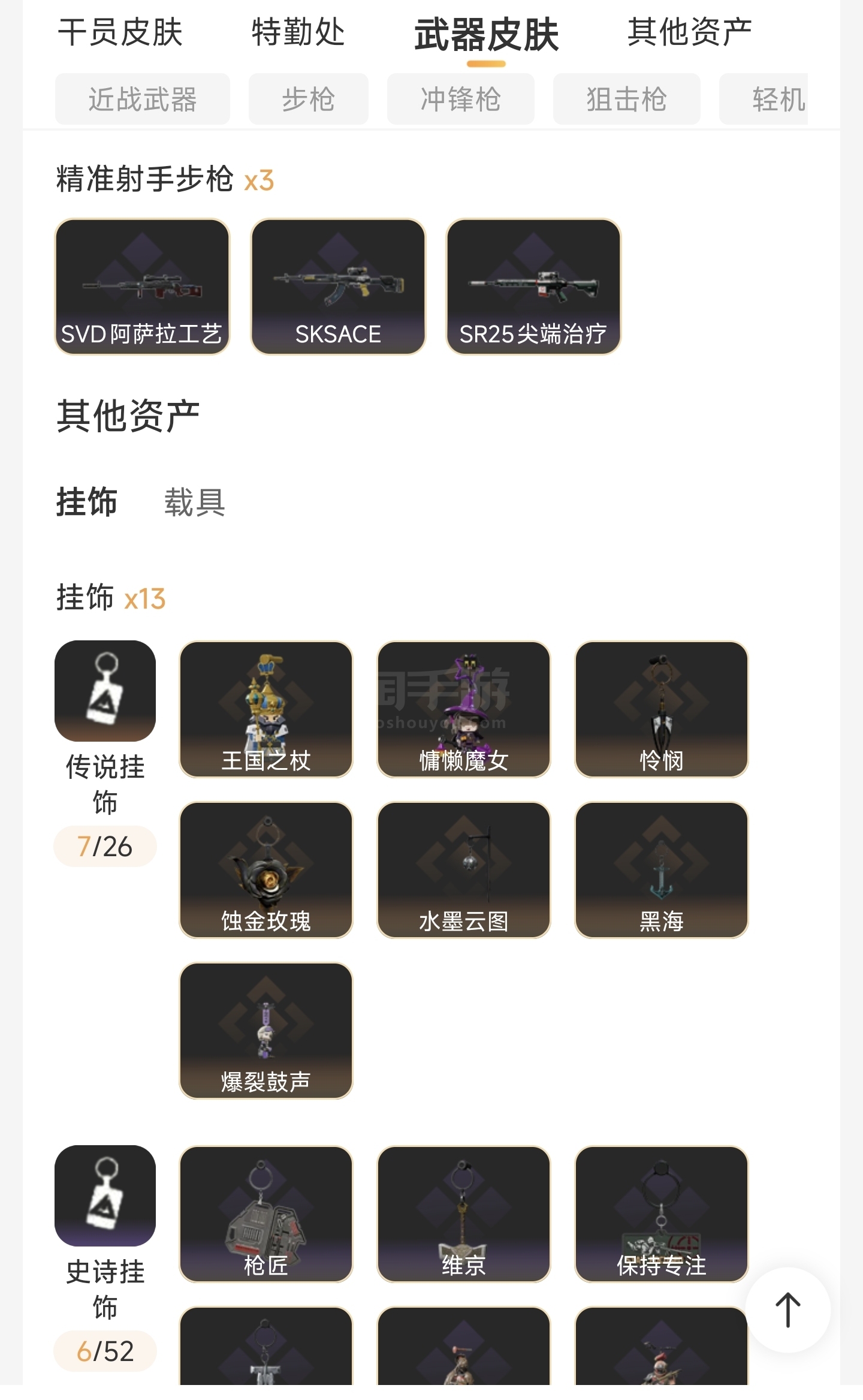863x1400 pixels.
Task: Show 狙击枪 skins
Action: tap(626, 100)
